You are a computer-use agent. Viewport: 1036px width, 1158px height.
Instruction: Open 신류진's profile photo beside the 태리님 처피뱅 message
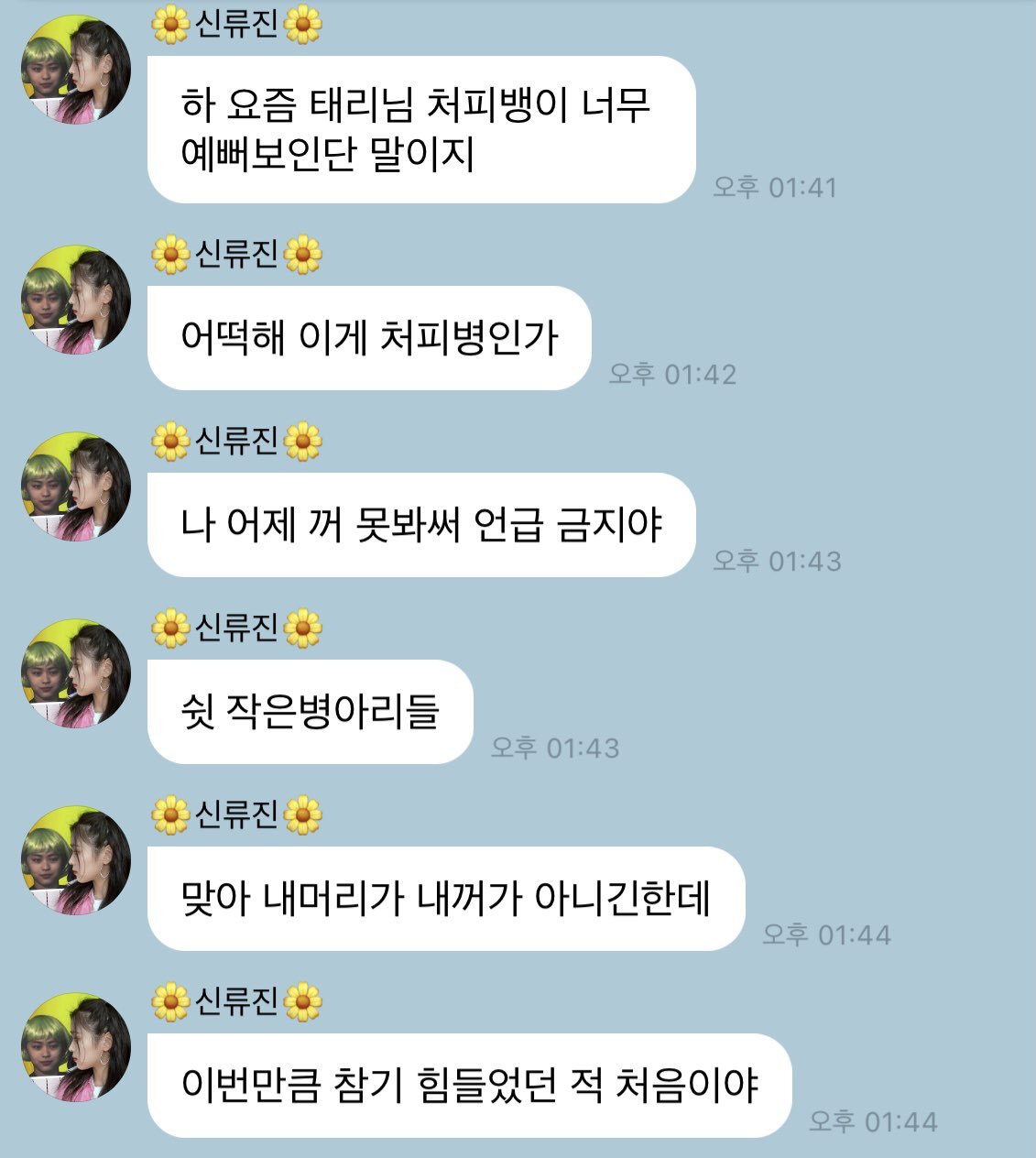pyautogui.click(x=76, y=69)
